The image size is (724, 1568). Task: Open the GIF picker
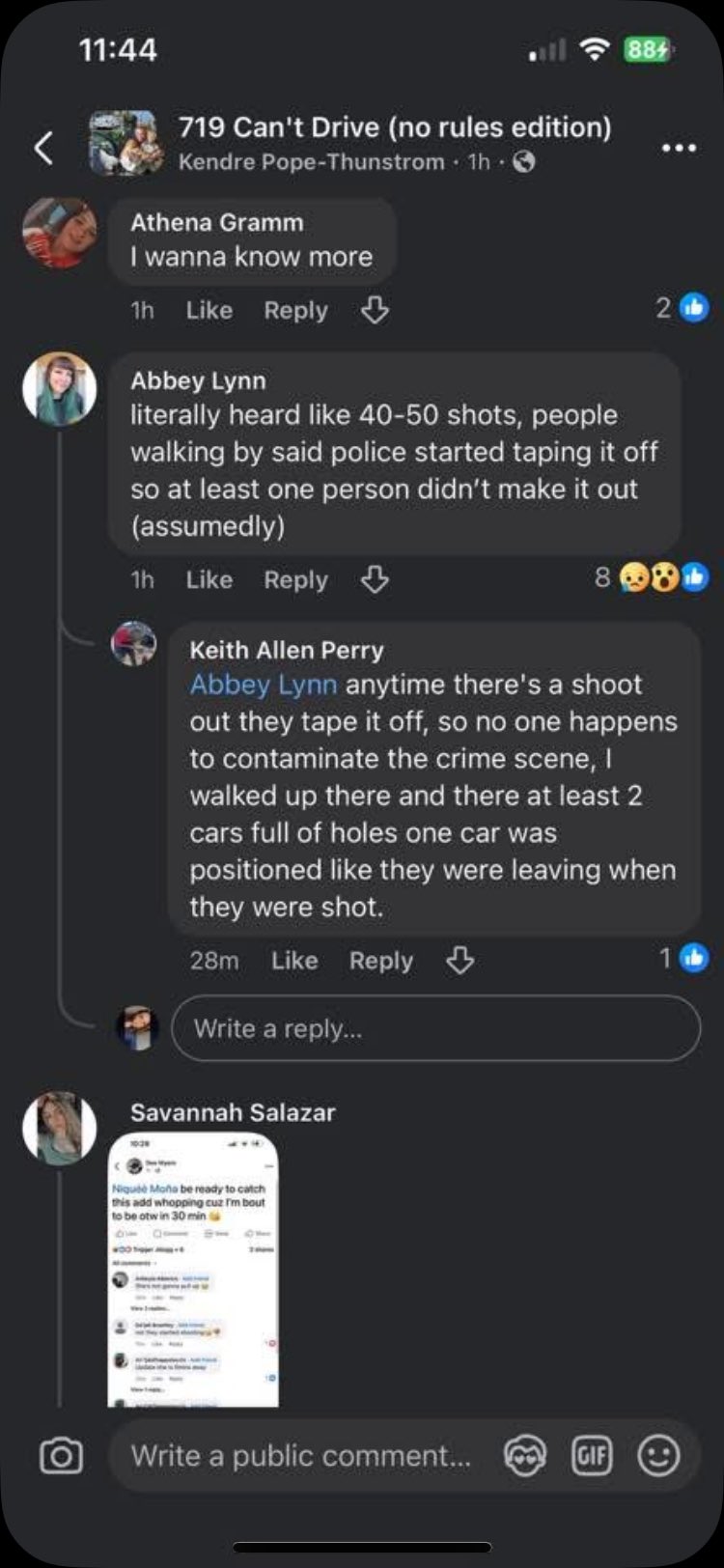click(x=592, y=1455)
